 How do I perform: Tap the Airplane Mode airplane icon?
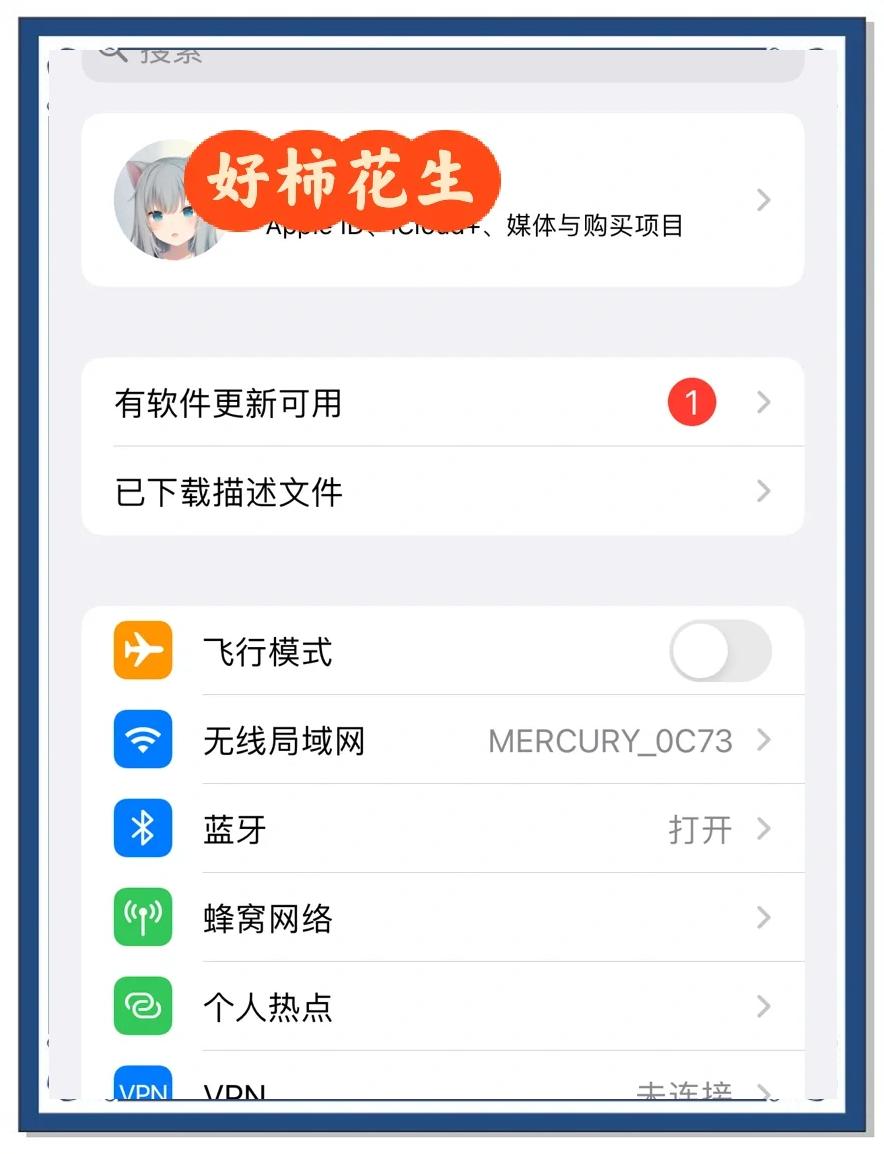(x=142, y=650)
